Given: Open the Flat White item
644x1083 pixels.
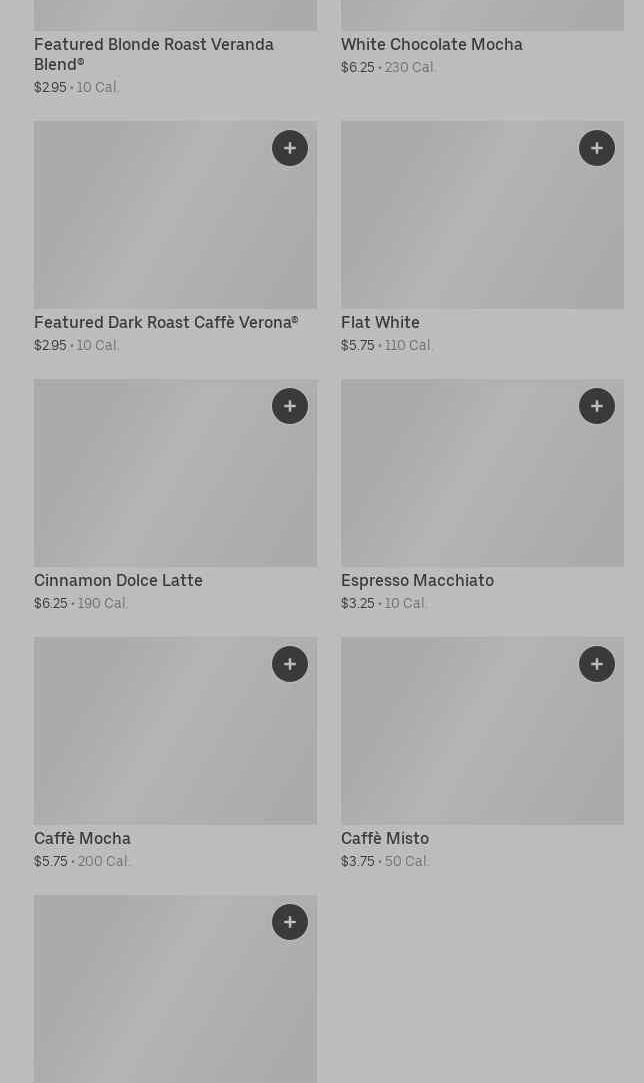Looking at the screenshot, I should [380, 322].
